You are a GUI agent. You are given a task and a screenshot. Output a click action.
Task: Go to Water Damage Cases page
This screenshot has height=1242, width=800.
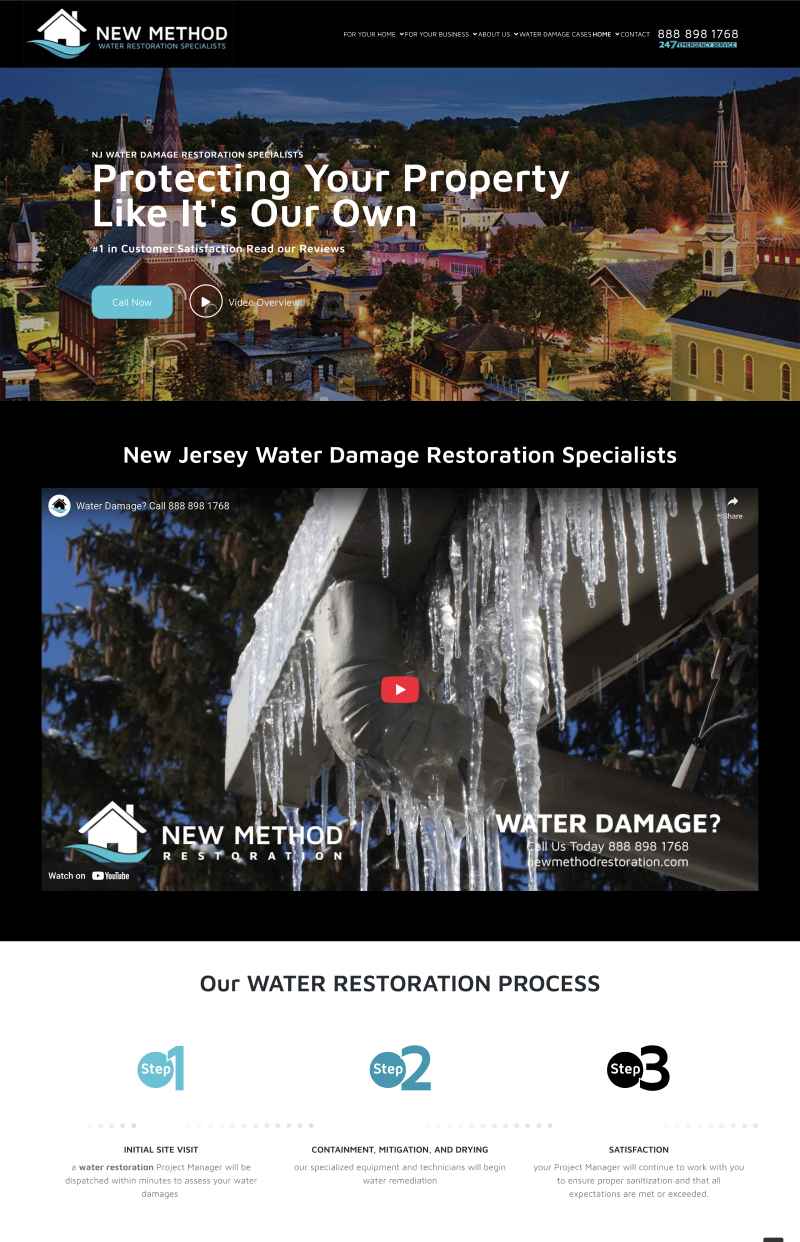554,34
